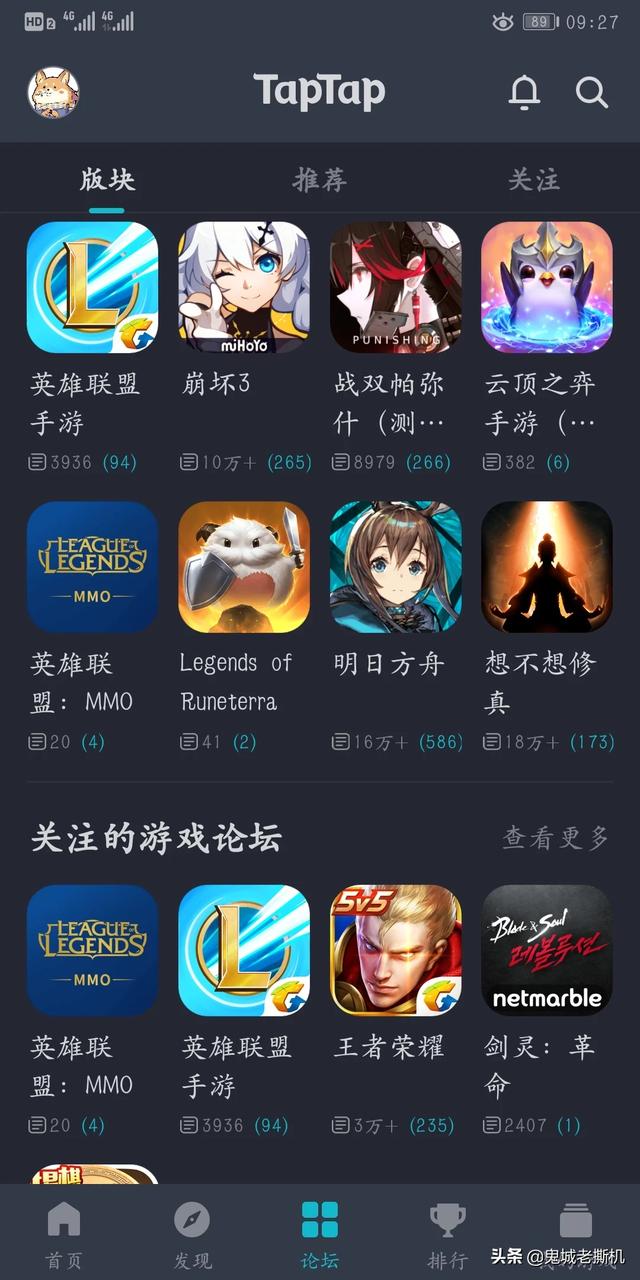
Task: Go to the 发现 tab
Action: coord(192,1234)
